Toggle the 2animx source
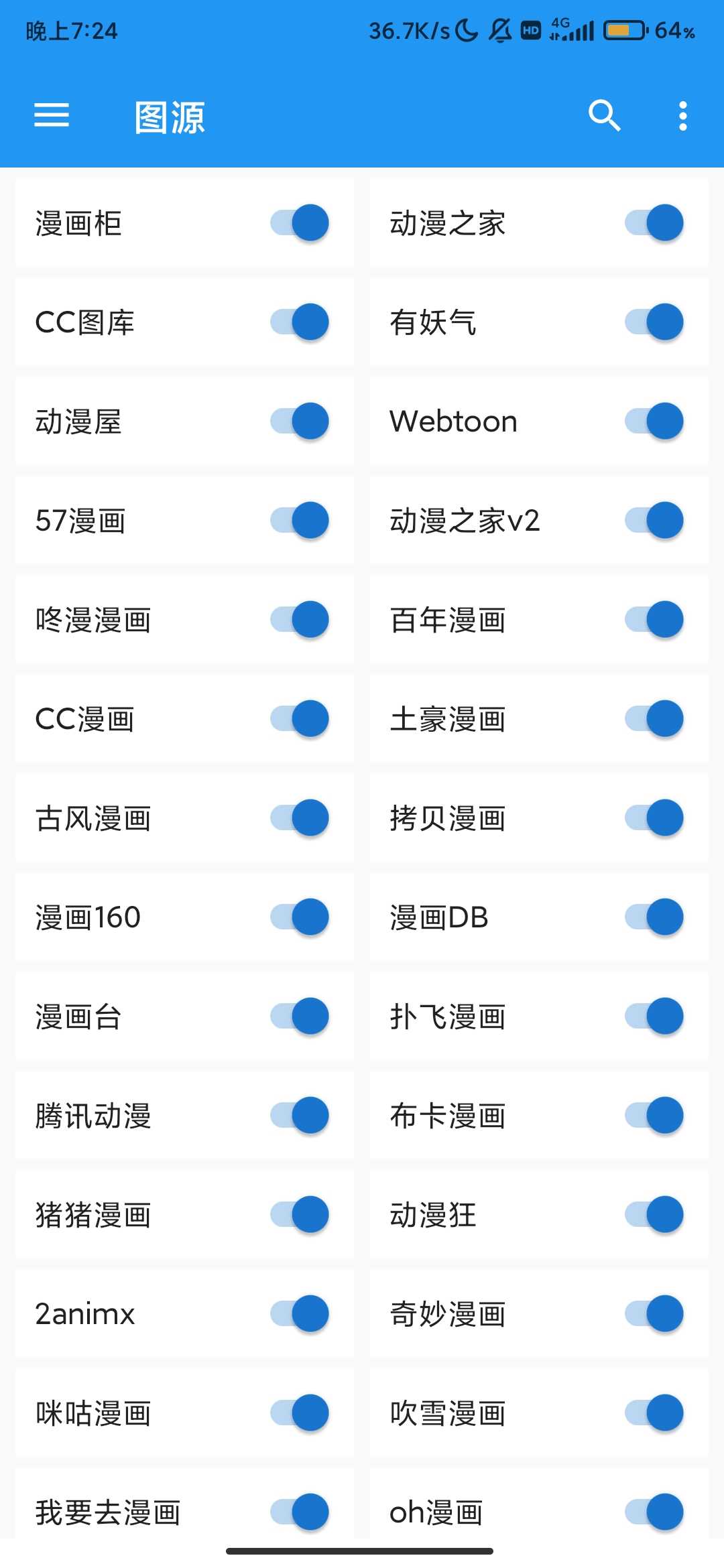This screenshot has width=724, height=1568. tap(300, 1313)
